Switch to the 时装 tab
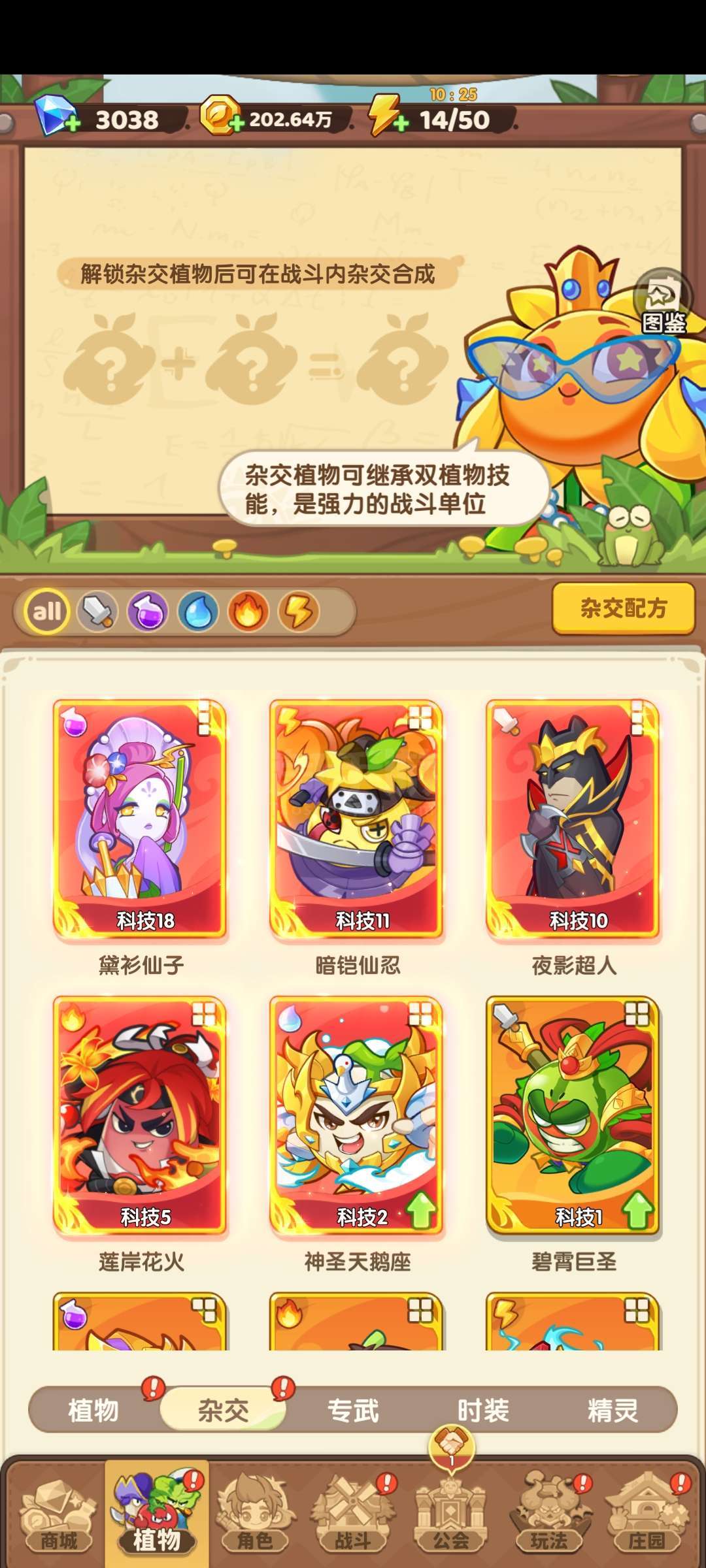This screenshot has width=706, height=1568. pyautogui.click(x=483, y=1410)
